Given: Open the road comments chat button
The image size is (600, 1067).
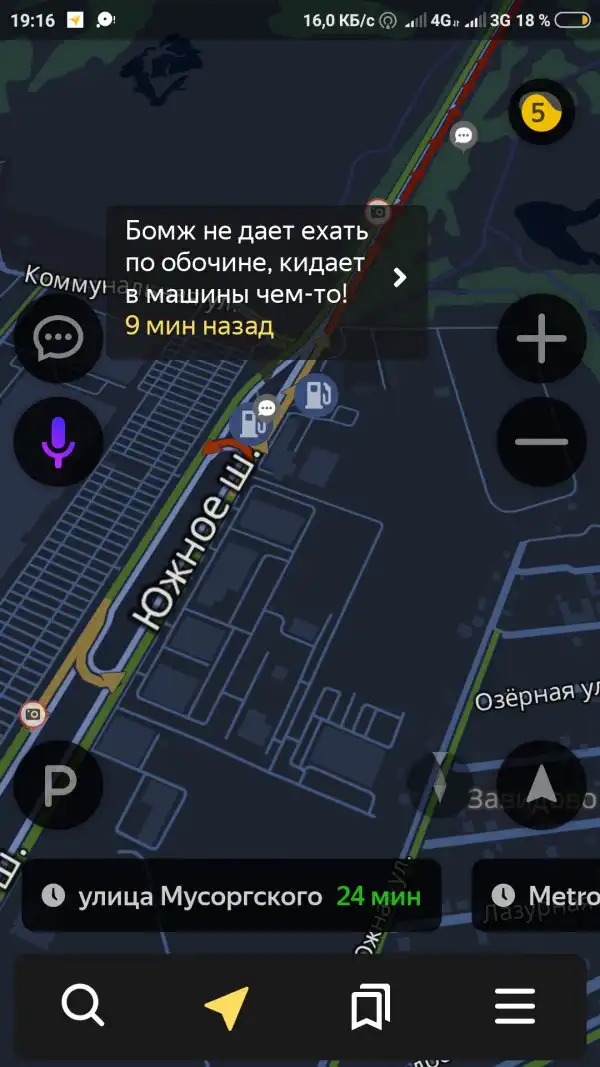Looking at the screenshot, I should [x=57, y=338].
